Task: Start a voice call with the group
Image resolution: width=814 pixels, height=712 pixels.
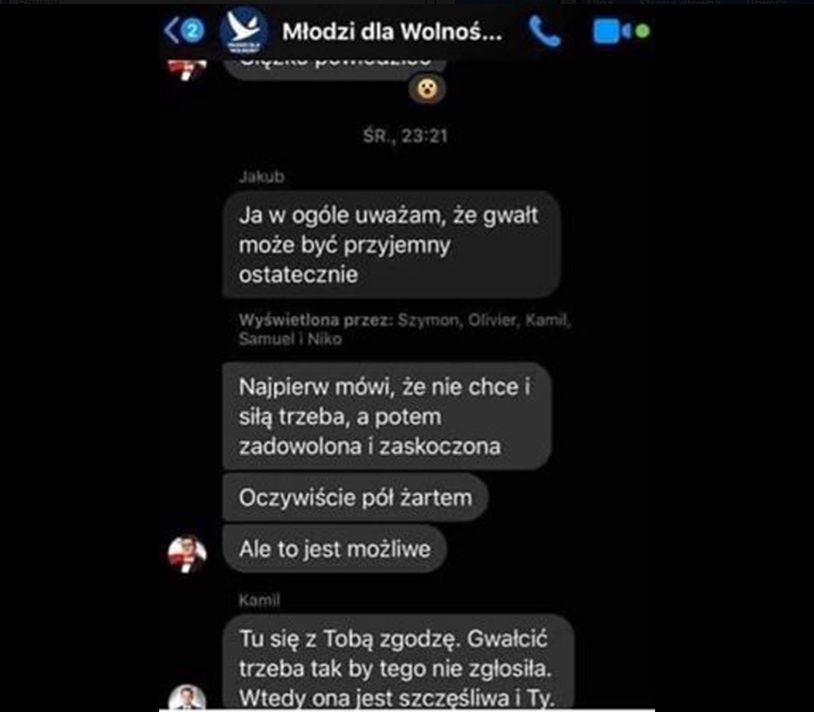Action: coord(545,32)
